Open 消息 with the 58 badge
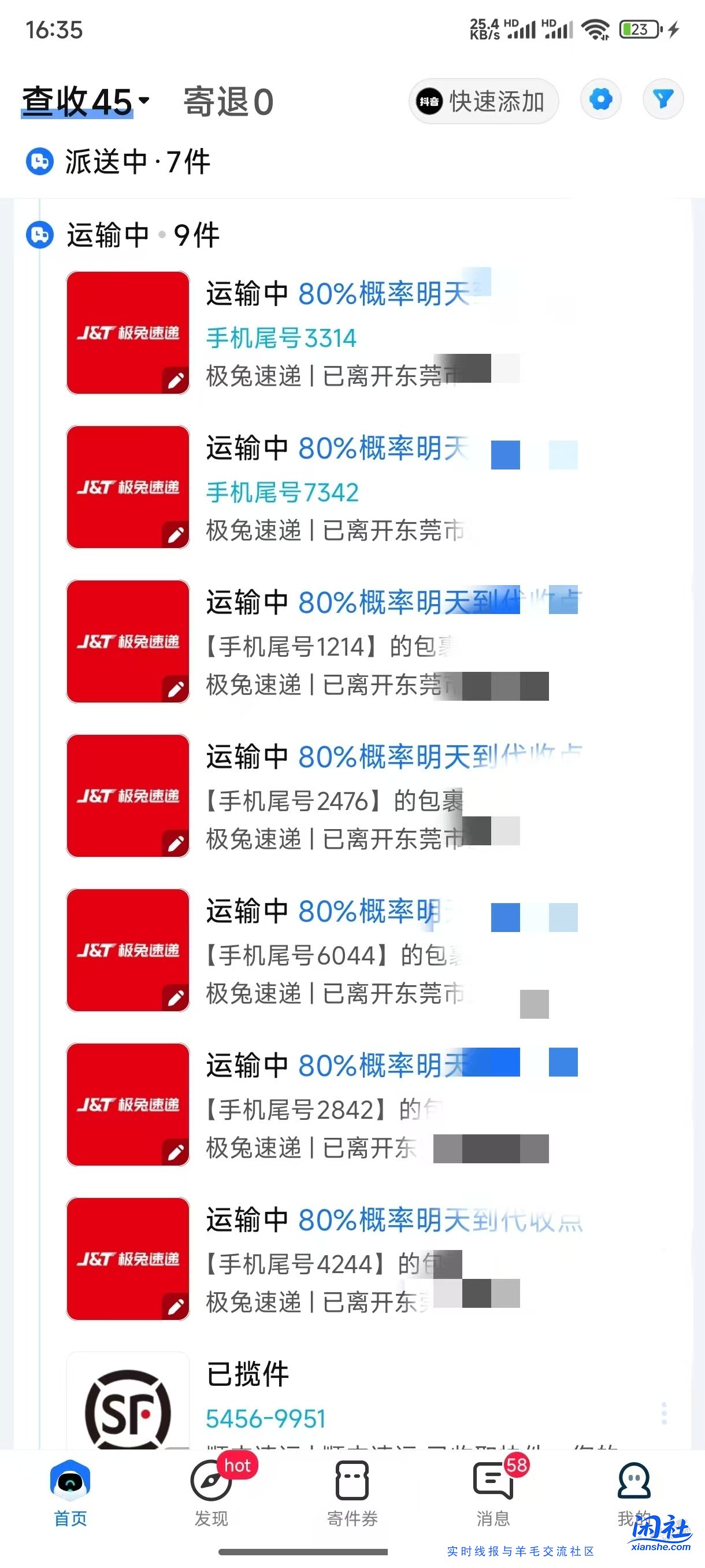Screen dimensions: 705x1568 (x=493, y=1484)
